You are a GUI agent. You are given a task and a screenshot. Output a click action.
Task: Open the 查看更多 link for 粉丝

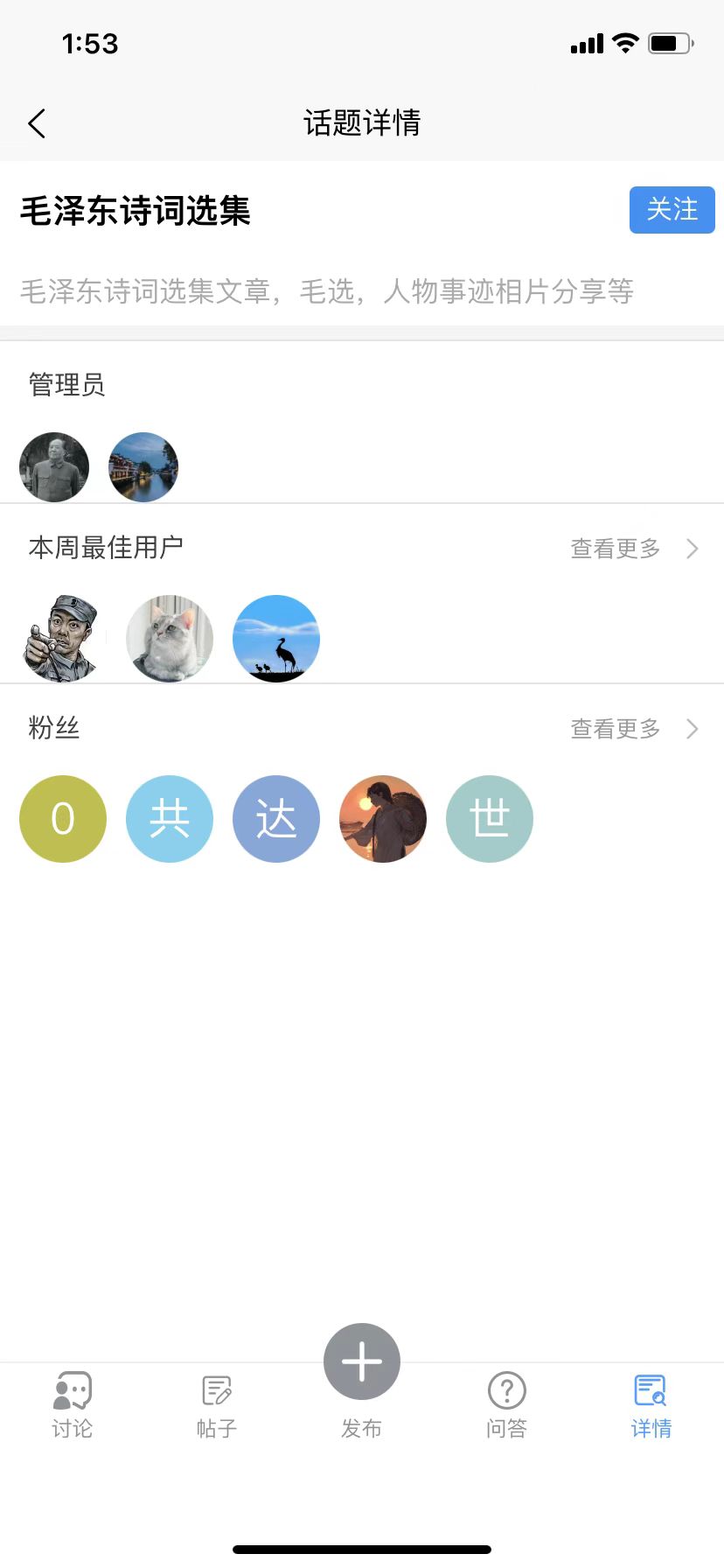point(633,729)
